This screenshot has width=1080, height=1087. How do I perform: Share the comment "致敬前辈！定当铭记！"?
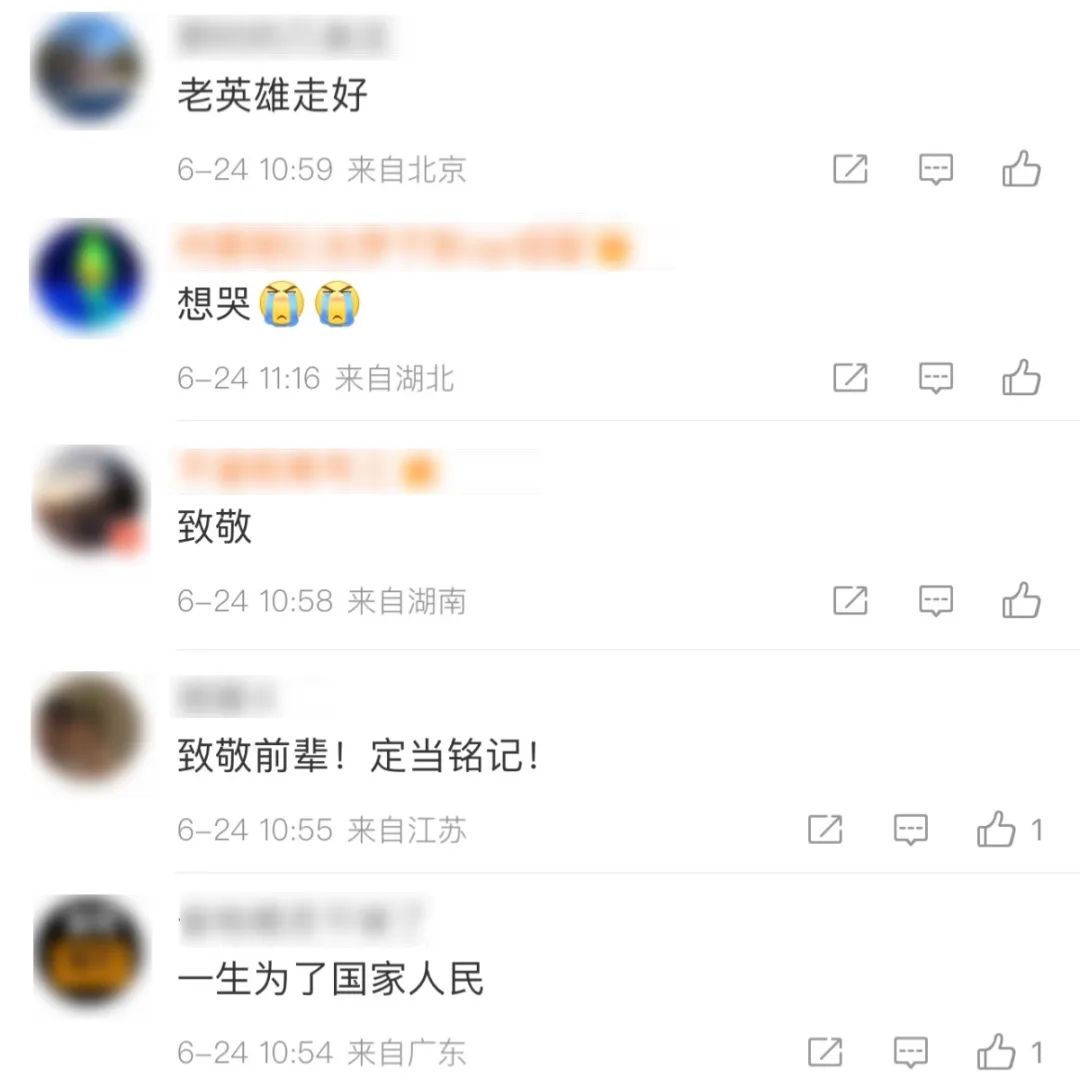(x=825, y=830)
